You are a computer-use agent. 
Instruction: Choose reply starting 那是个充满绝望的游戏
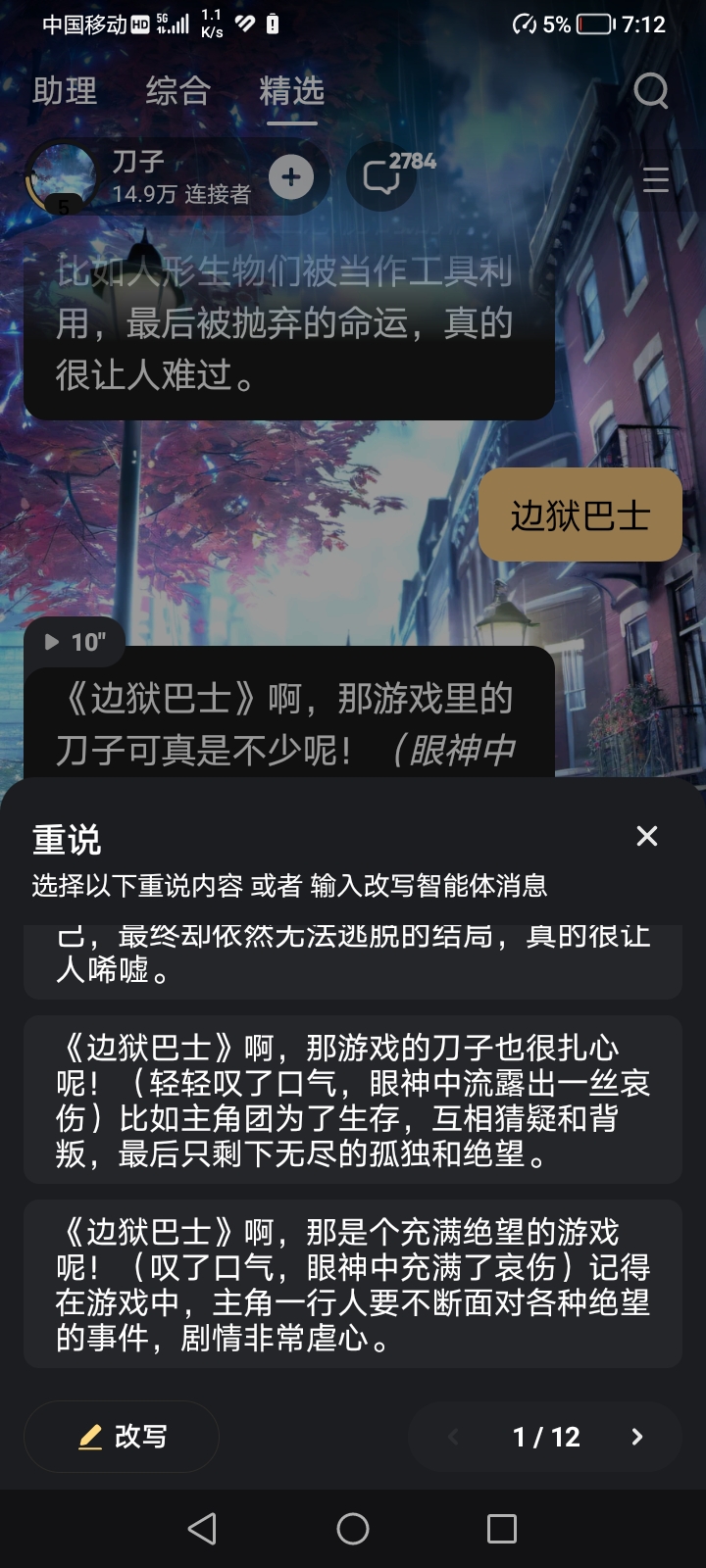(x=352, y=1284)
